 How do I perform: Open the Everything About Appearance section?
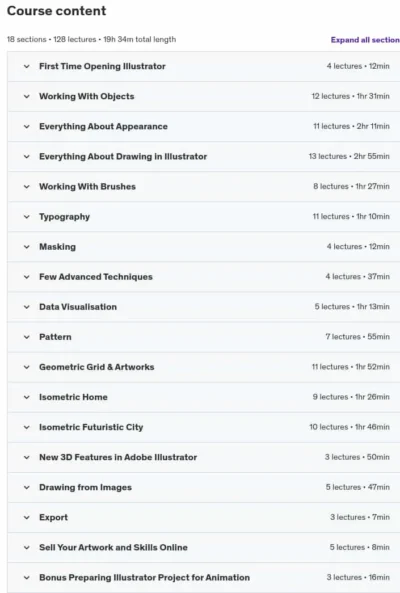coord(204,126)
